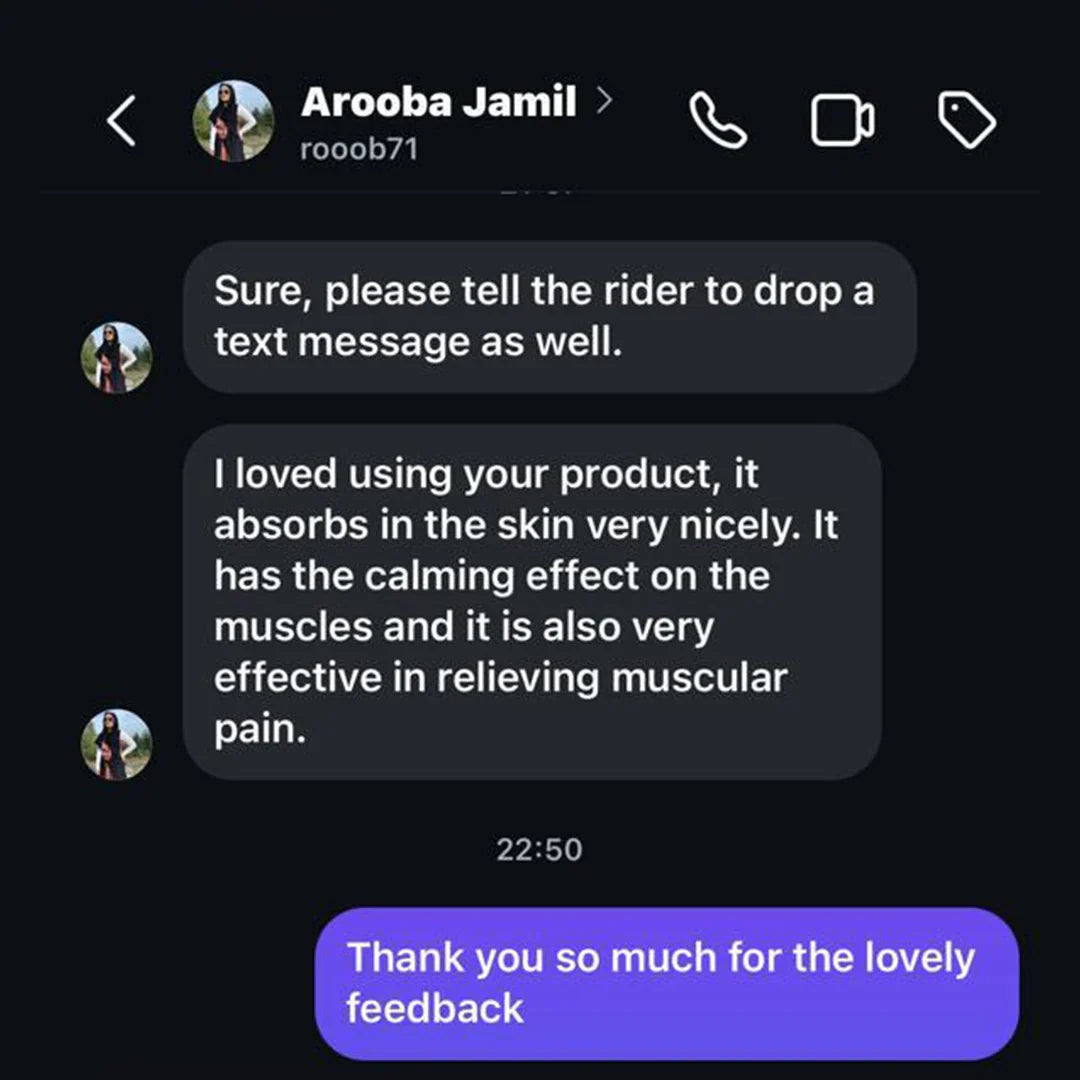Start a video call with Arooba
This screenshot has width=1080, height=1080.
pyautogui.click(x=842, y=122)
